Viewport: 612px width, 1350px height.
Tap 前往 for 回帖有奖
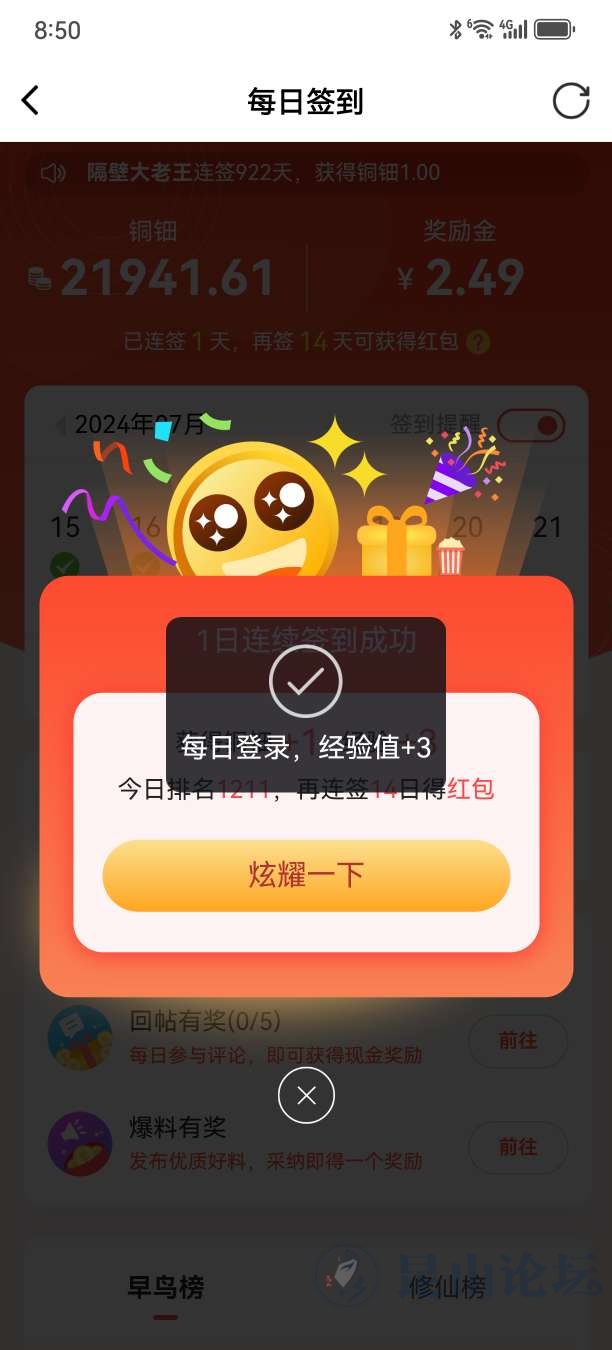click(518, 1041)
